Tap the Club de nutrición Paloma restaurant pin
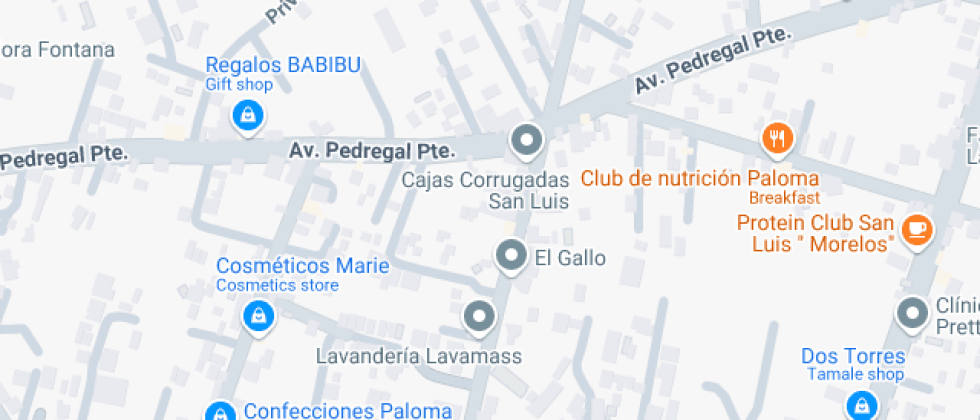The width and height of the screenshot is (980, 420). (x=777, y=138)
